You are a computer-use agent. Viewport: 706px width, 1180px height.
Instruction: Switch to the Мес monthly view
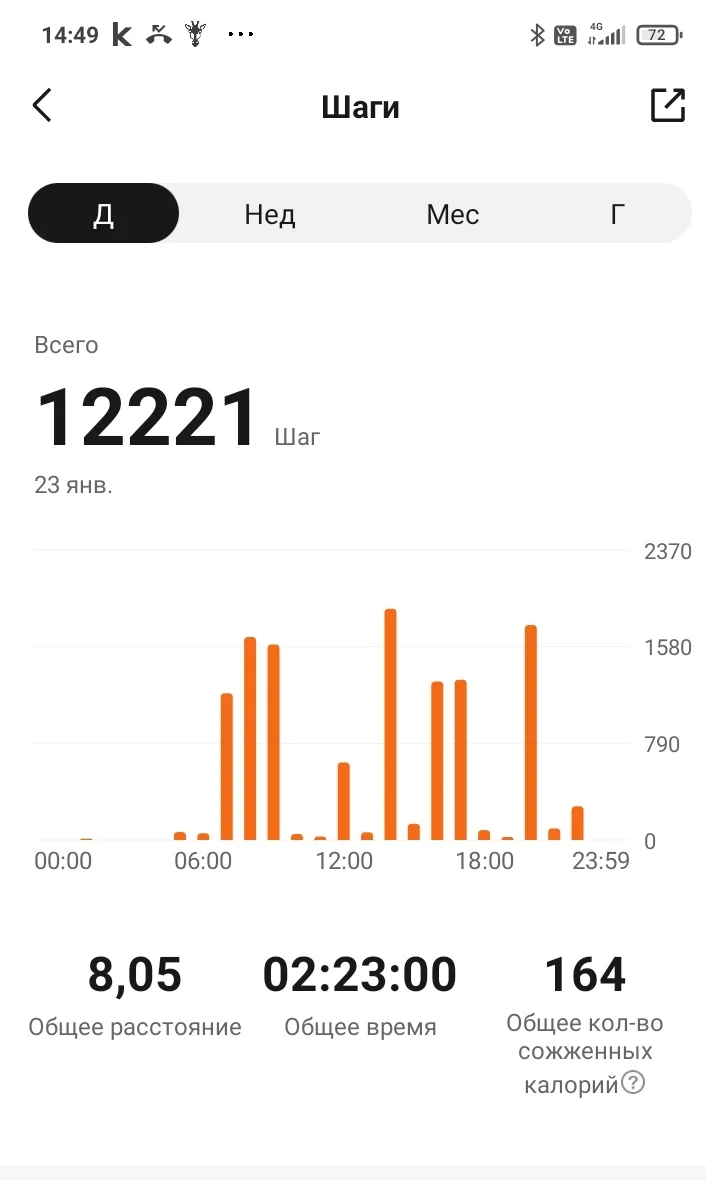[452, 214]
